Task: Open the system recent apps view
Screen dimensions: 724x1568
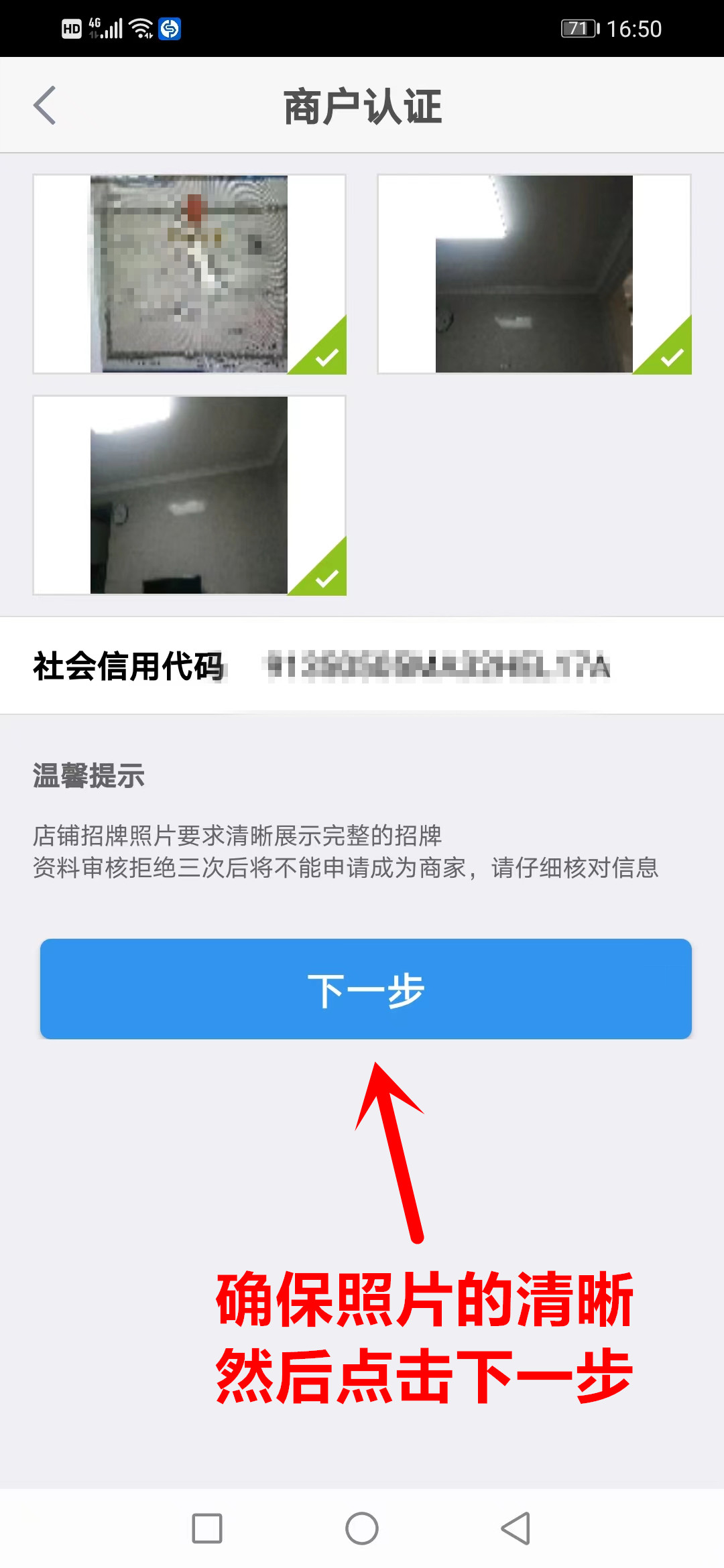Action: pos(207,1528)
